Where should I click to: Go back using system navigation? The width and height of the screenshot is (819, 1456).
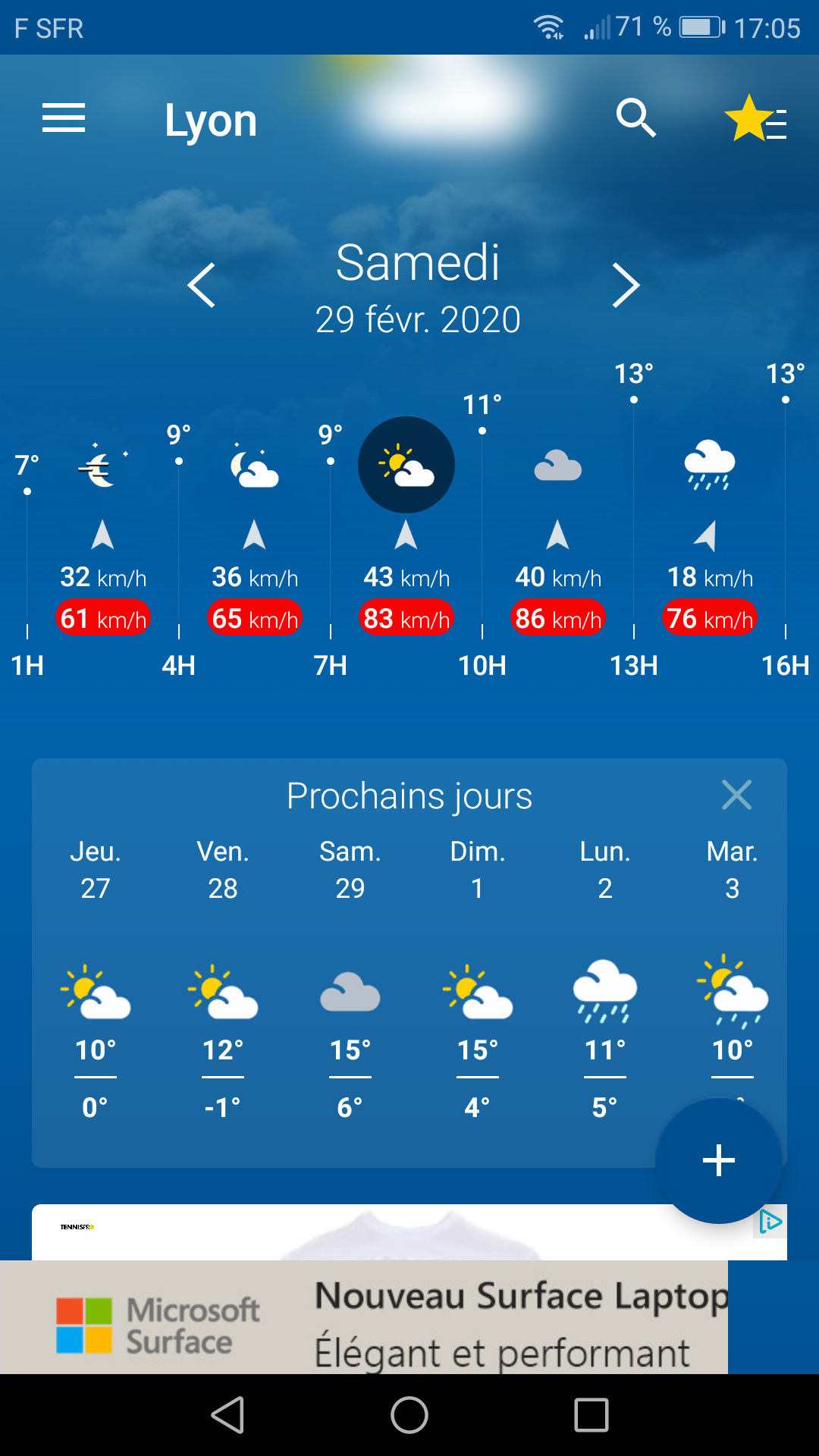tap(227, 1415)
